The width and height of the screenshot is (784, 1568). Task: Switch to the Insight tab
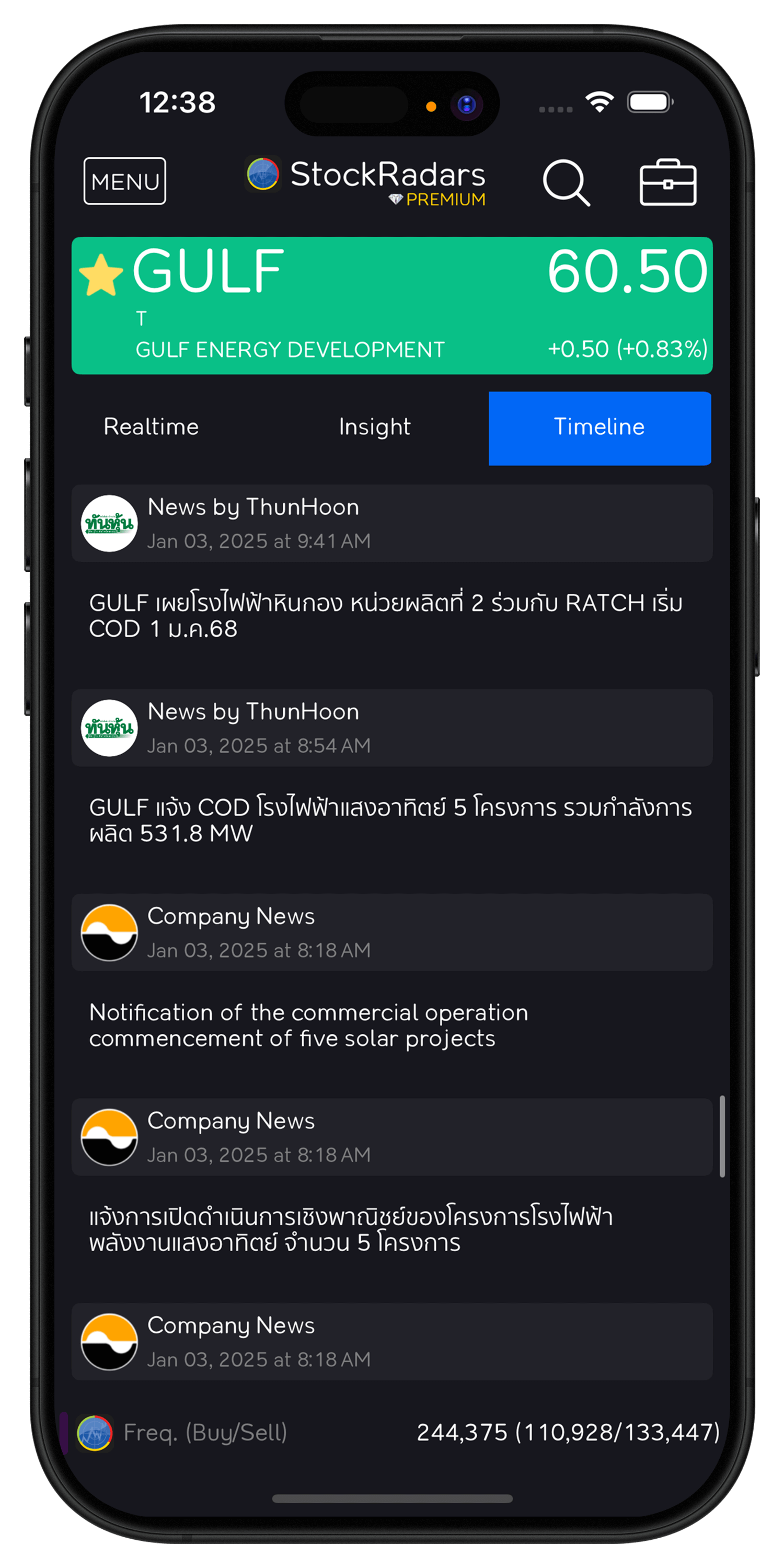[374, 426]
